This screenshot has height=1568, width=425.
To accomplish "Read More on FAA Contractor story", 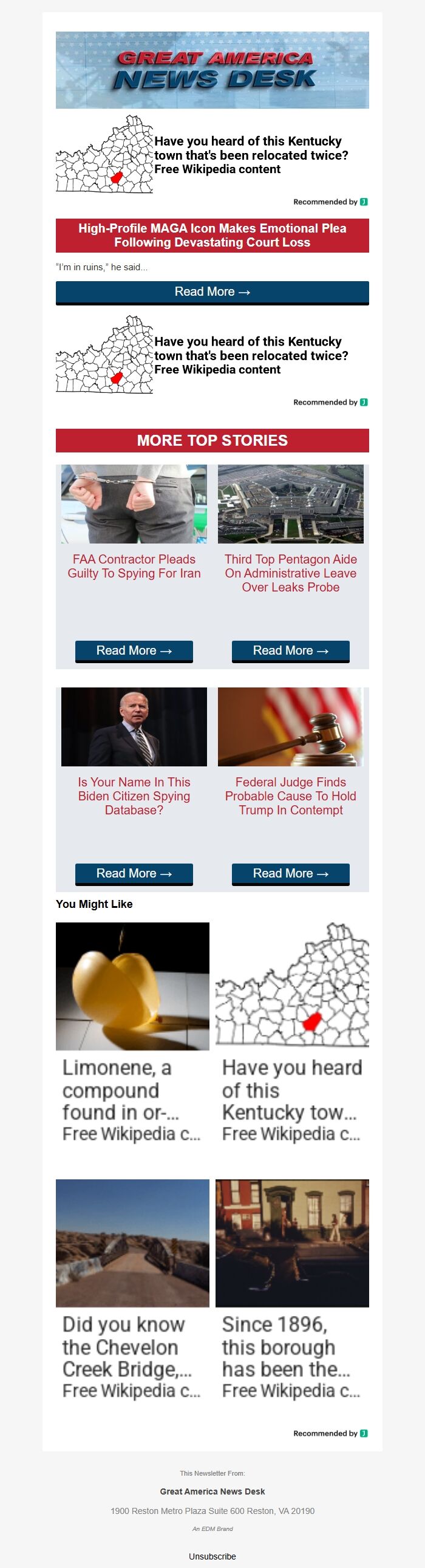I will click(x=134, y=650).
